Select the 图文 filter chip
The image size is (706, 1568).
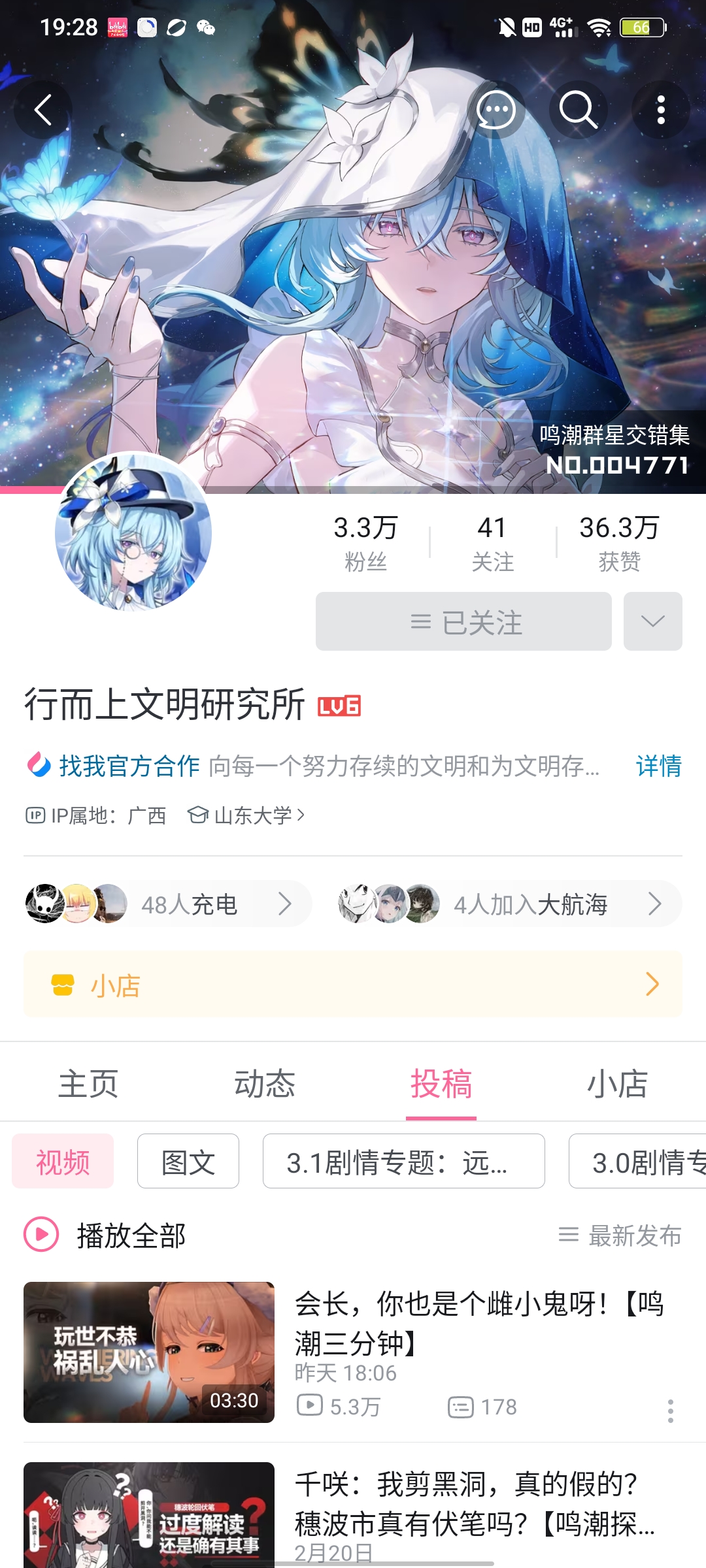188,1162
